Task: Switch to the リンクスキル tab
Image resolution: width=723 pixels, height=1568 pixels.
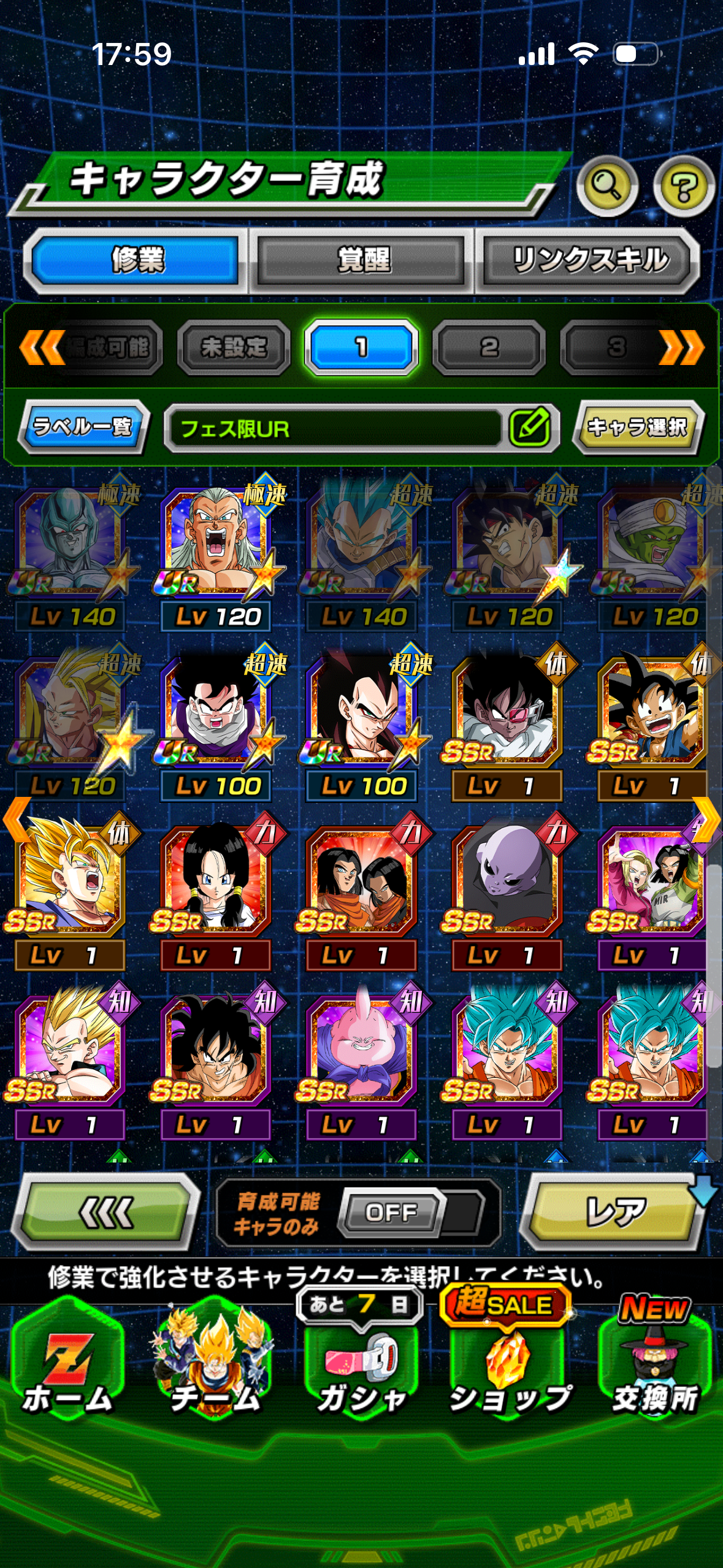Action: pos(589,260)
